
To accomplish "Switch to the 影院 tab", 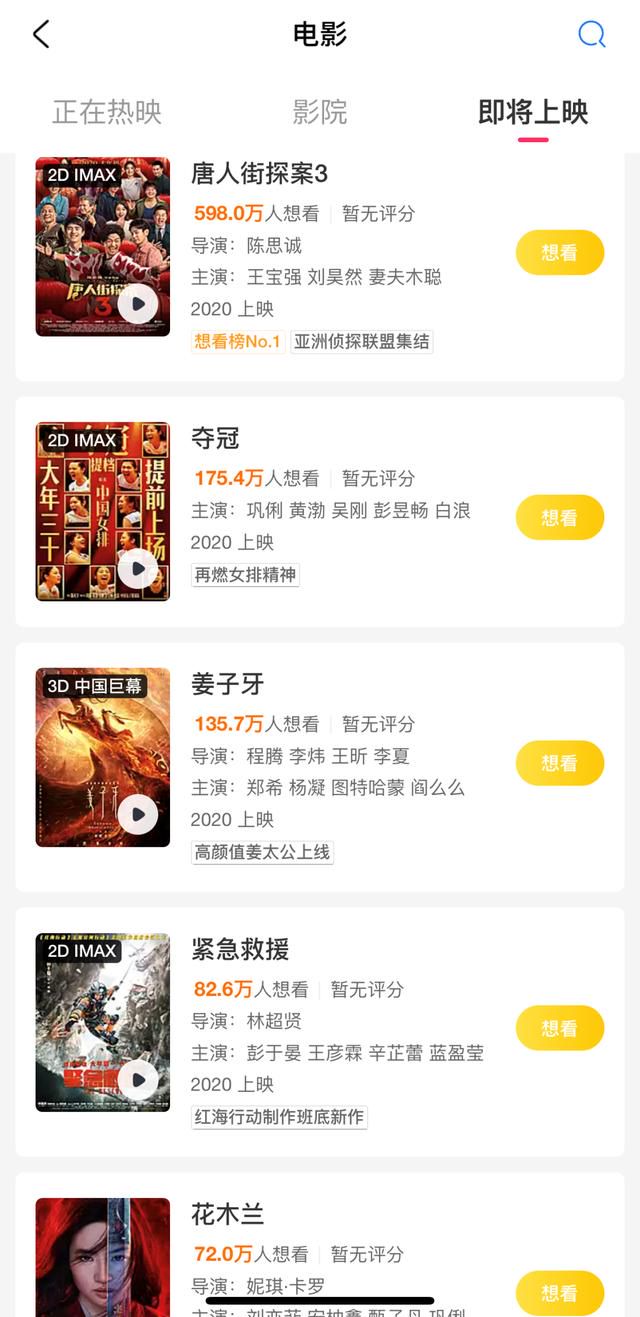I will point(320,111).
